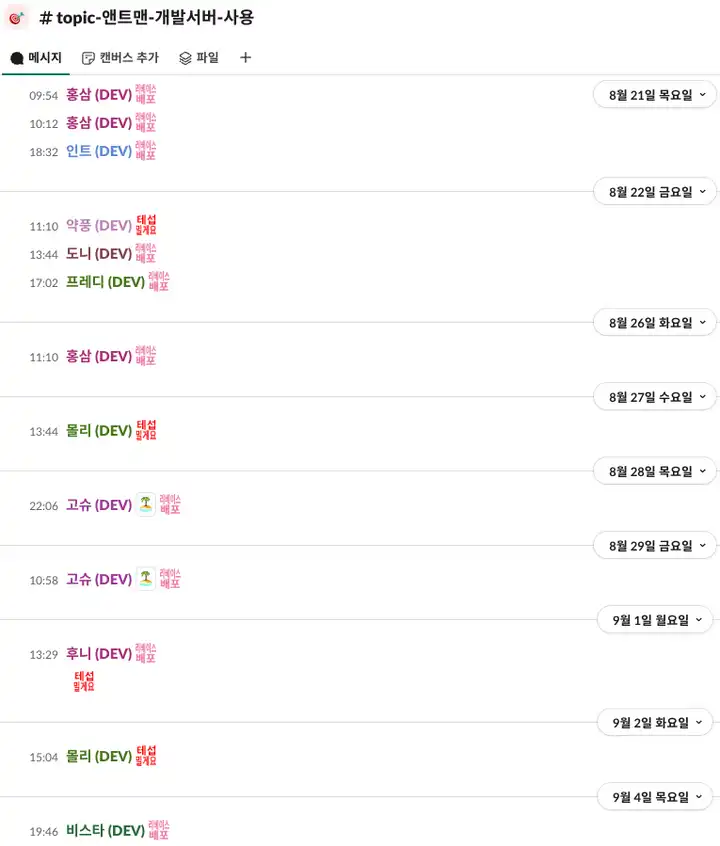Tap the 캔버스 추가 tab

coord(120,58)
